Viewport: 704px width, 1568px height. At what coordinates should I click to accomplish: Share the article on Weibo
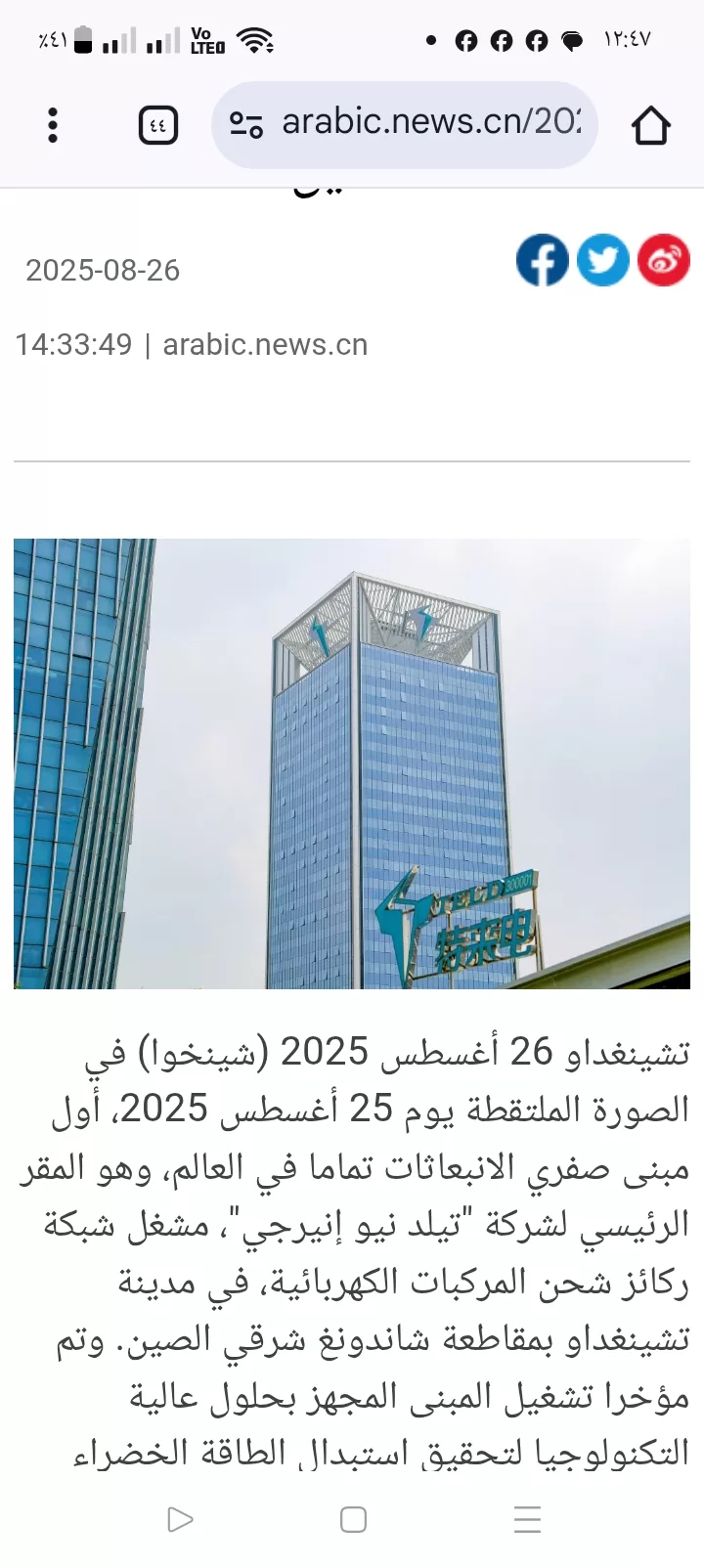click(664, 260)
